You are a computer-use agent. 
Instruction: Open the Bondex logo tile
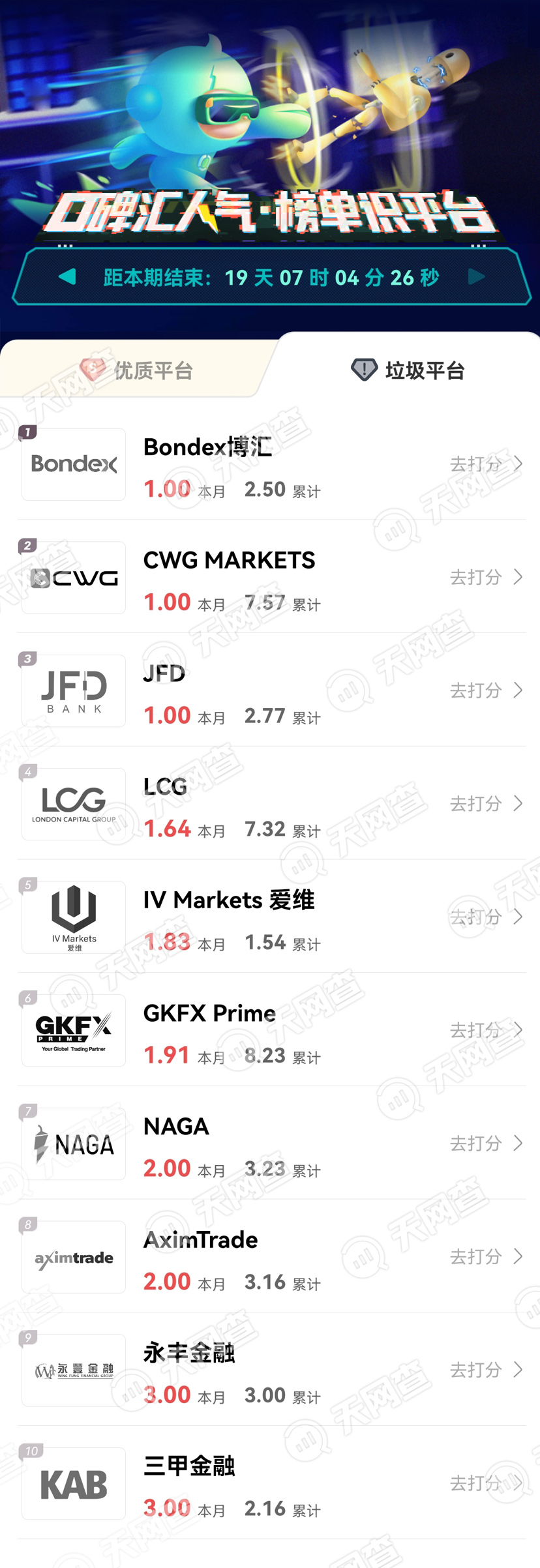coord(74,464)
